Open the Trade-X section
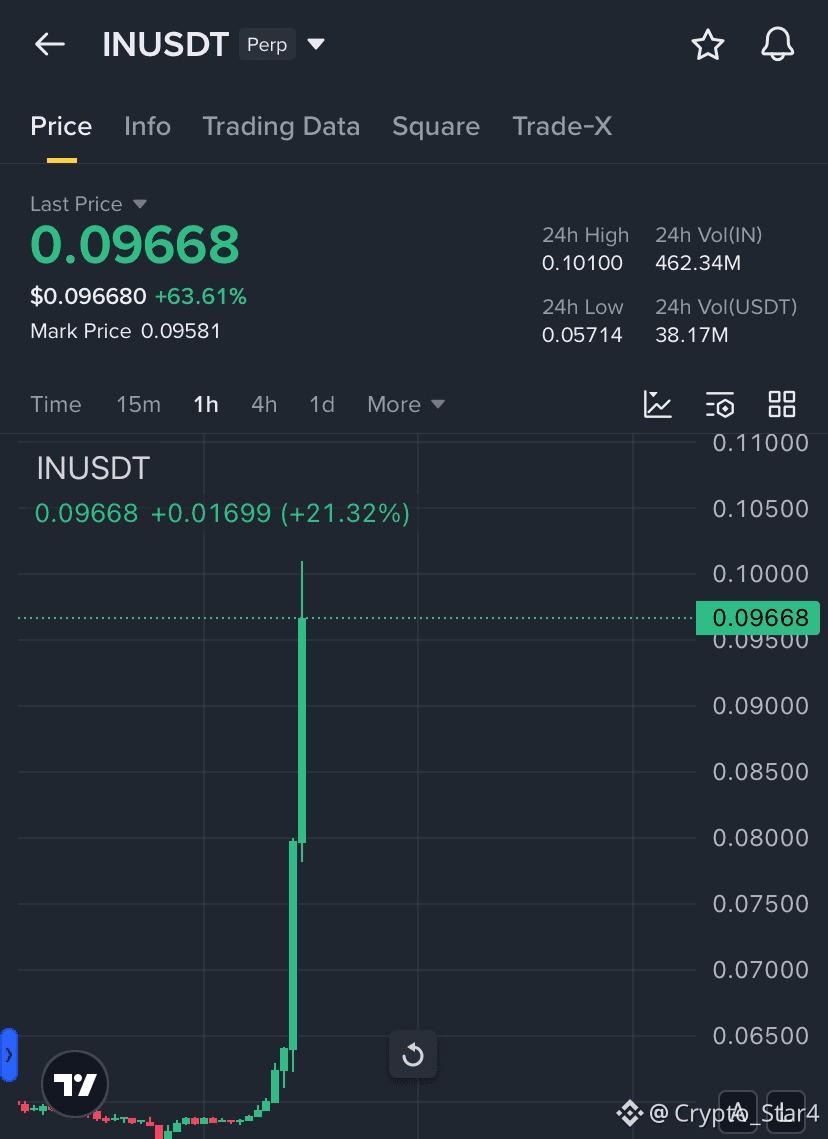Viewport: 828px width, 1139px height. click(562, 126)
